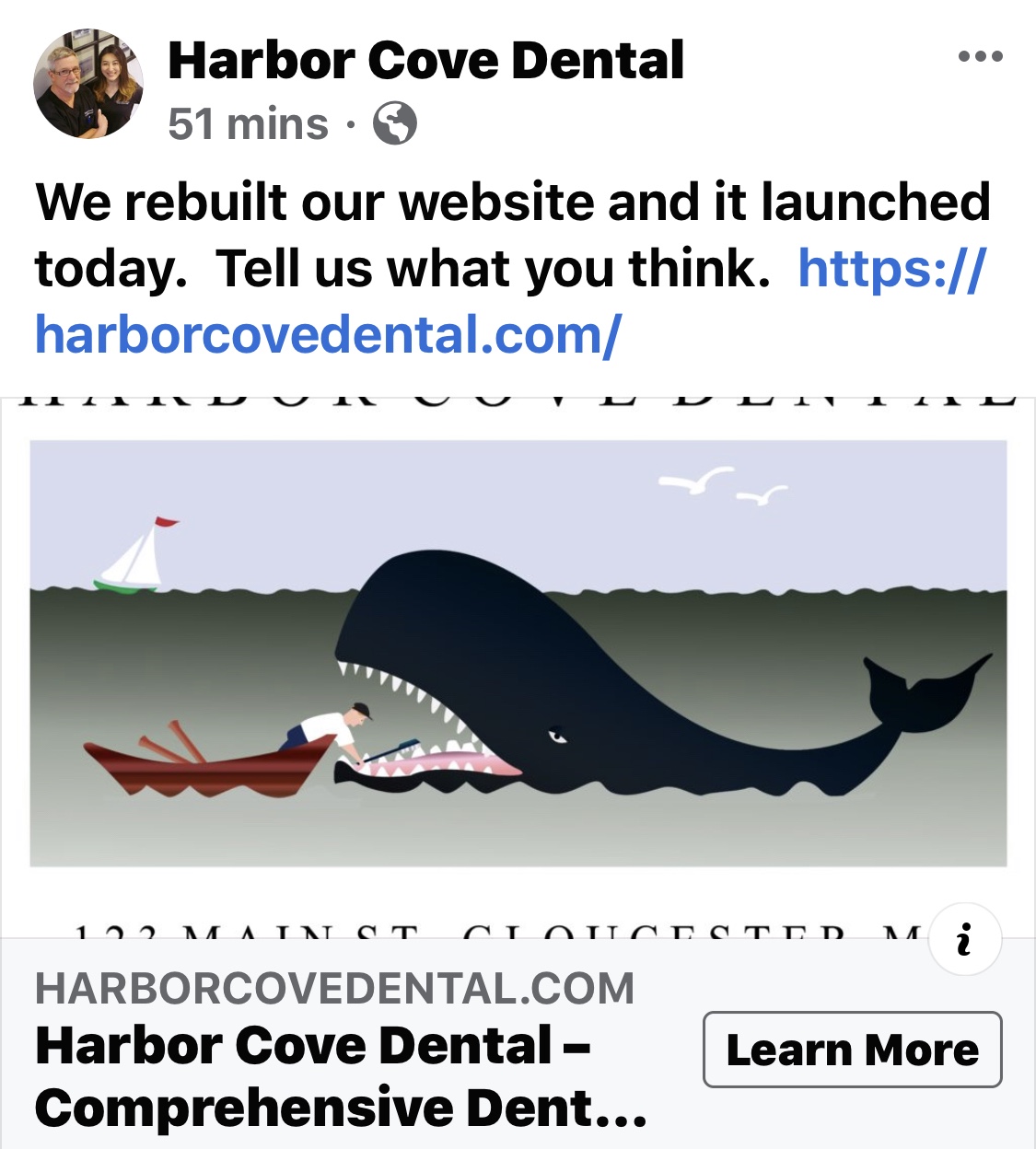Open the post's three-dot options menu
This screenshot has height=1149, width=1036.
tap(980, 57)
